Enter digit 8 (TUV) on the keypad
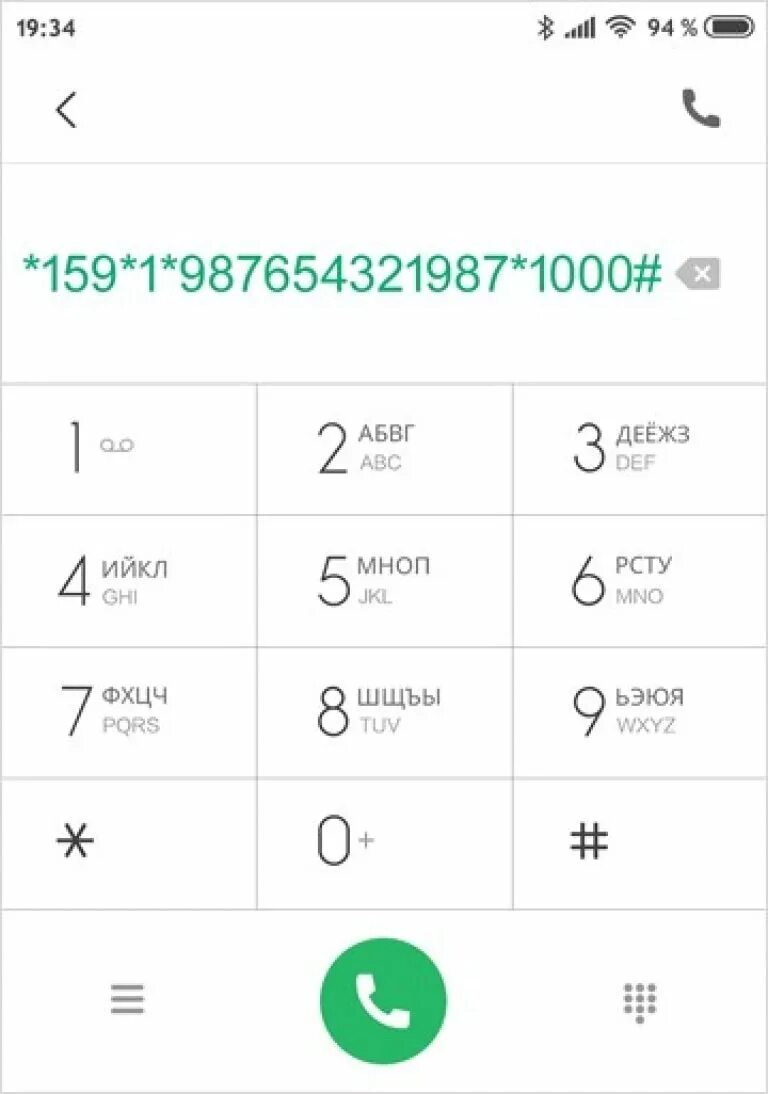 (x=384, y=711)
